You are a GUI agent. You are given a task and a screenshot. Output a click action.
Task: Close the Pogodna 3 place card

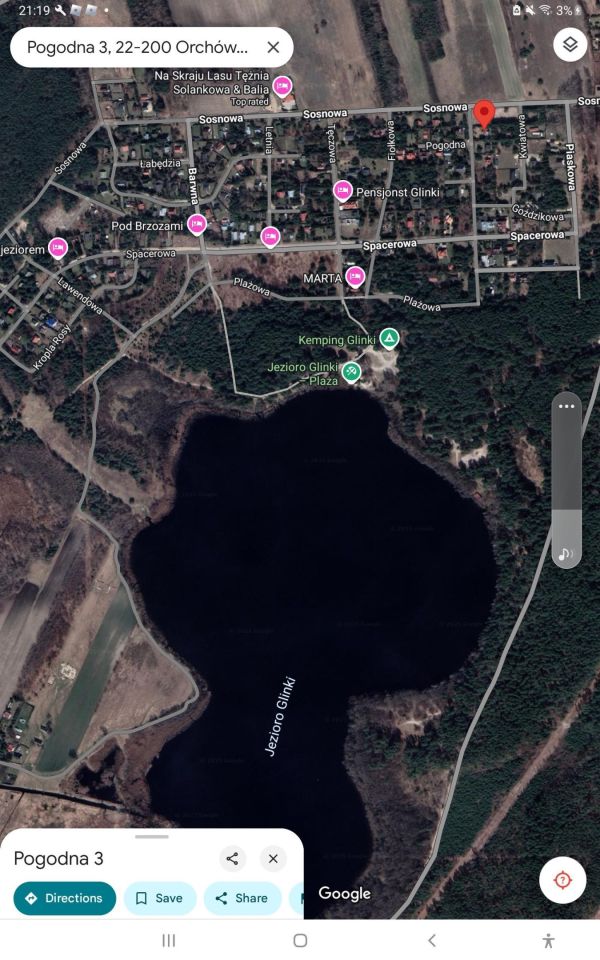[x=273, y=858]
